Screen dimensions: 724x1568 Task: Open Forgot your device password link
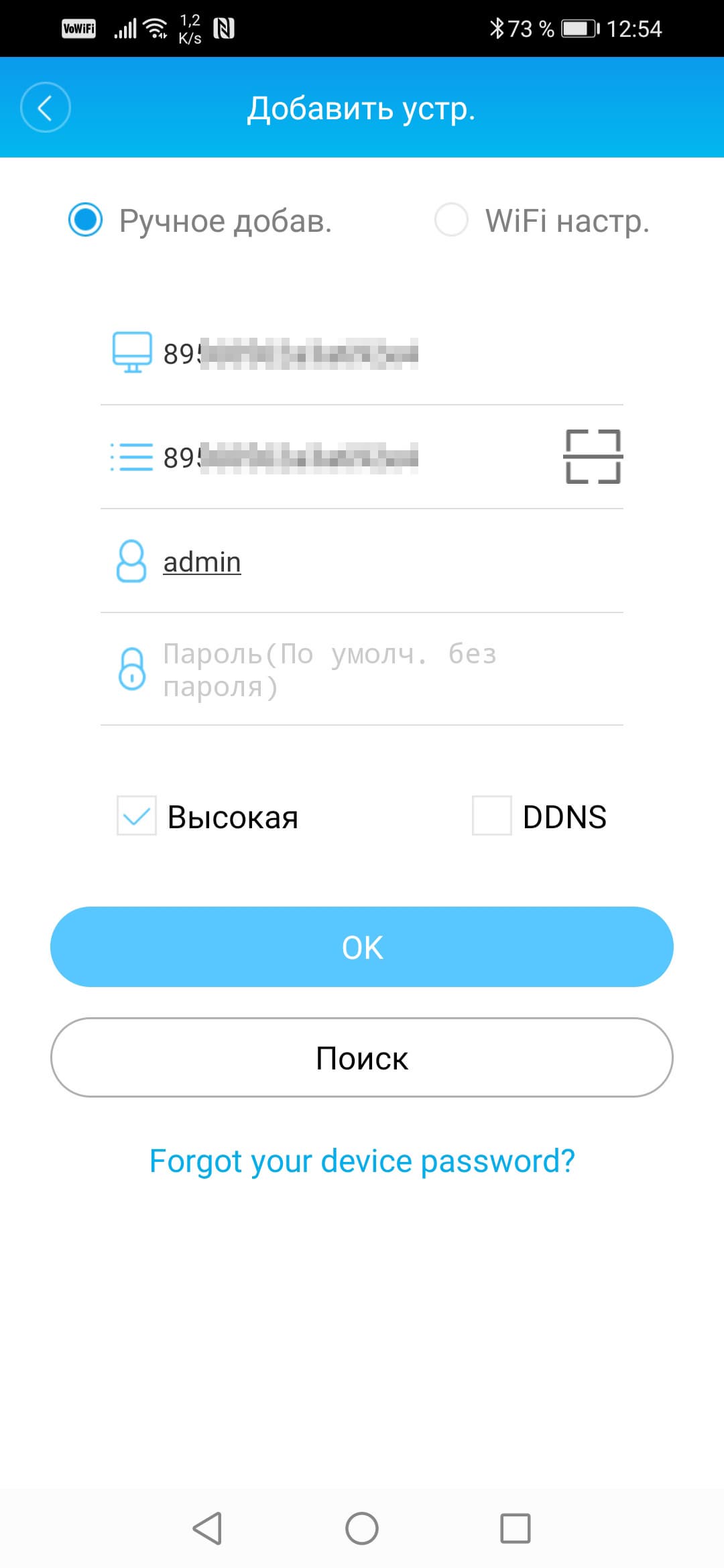point(362,1161)
